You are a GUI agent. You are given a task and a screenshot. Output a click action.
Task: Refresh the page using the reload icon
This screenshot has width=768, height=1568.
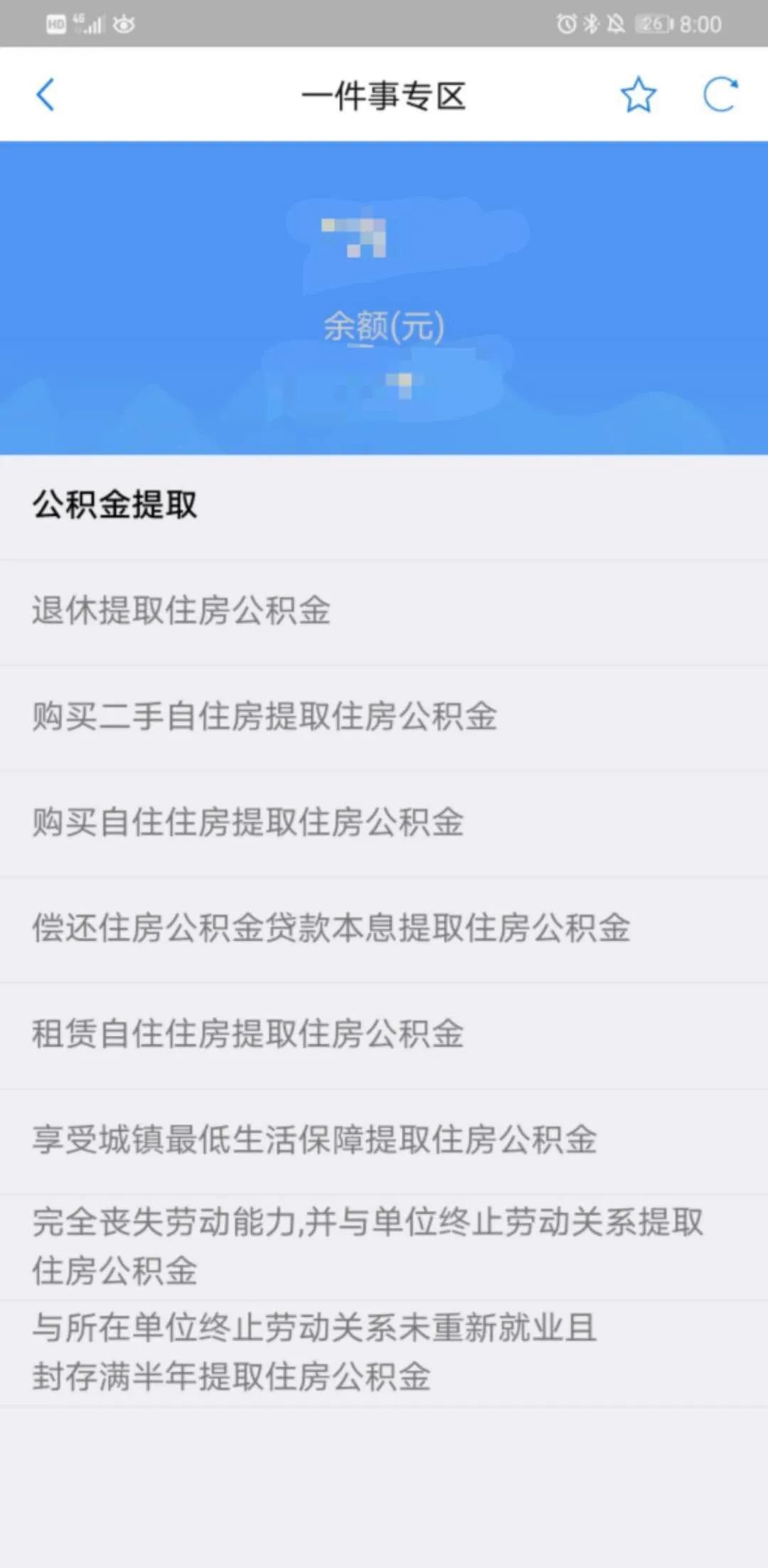[x=720, y=95]
